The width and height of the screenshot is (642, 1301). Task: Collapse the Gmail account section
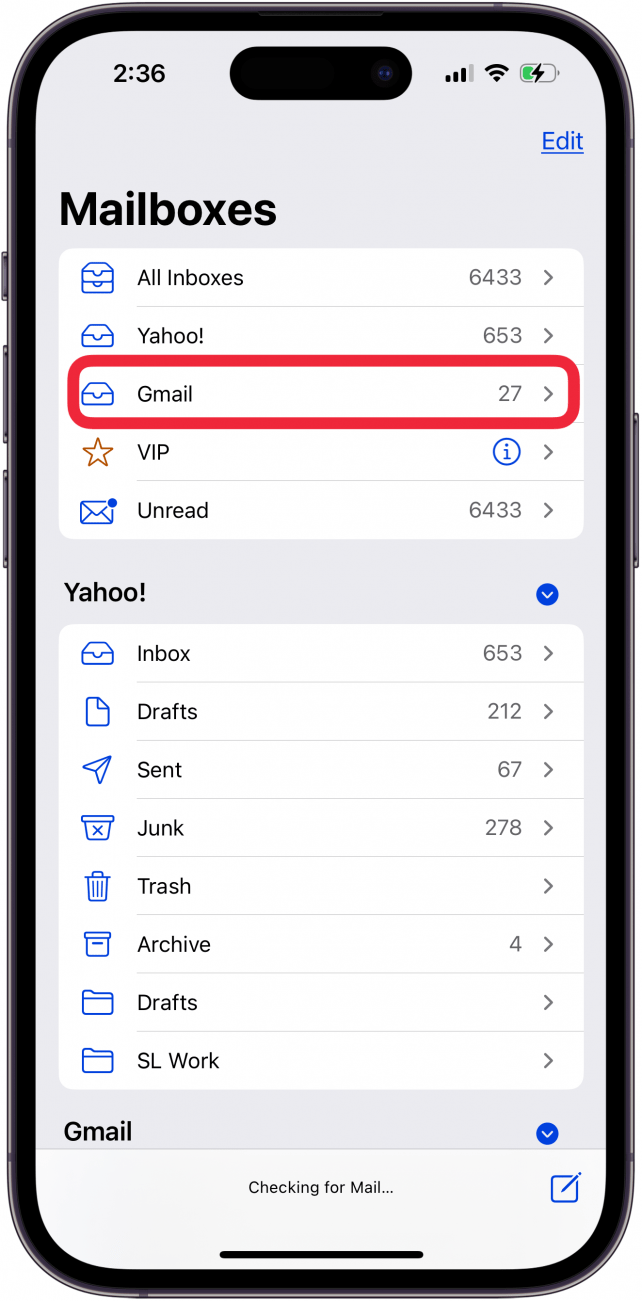[x=547, y=1133]
